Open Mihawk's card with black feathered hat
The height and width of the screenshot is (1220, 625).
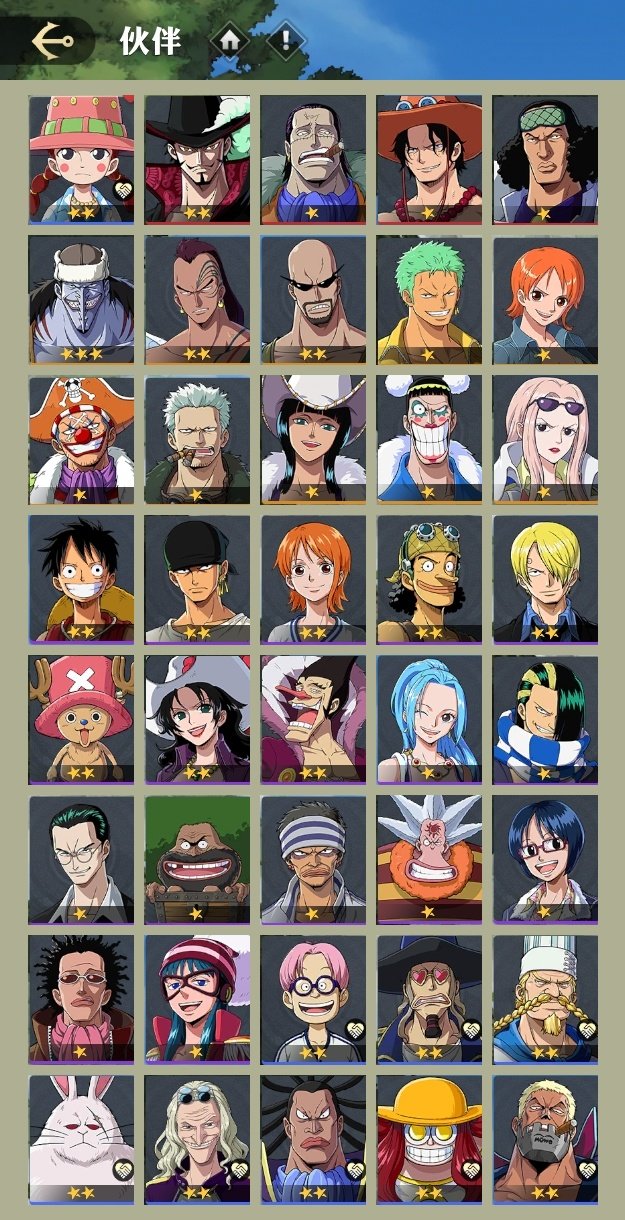click(197, 159)
